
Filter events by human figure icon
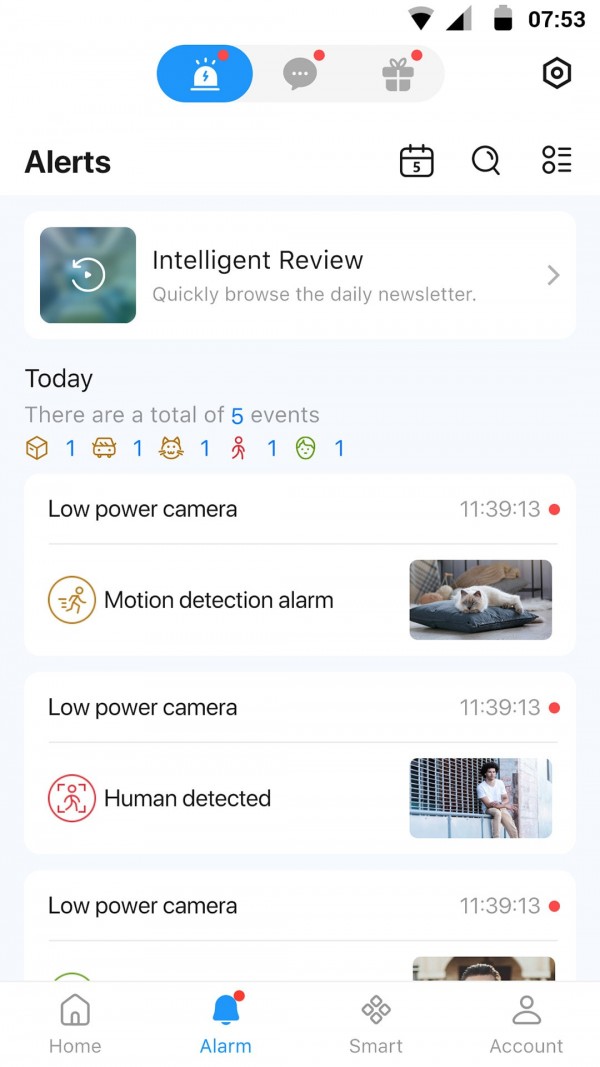(x=238, y=449)
